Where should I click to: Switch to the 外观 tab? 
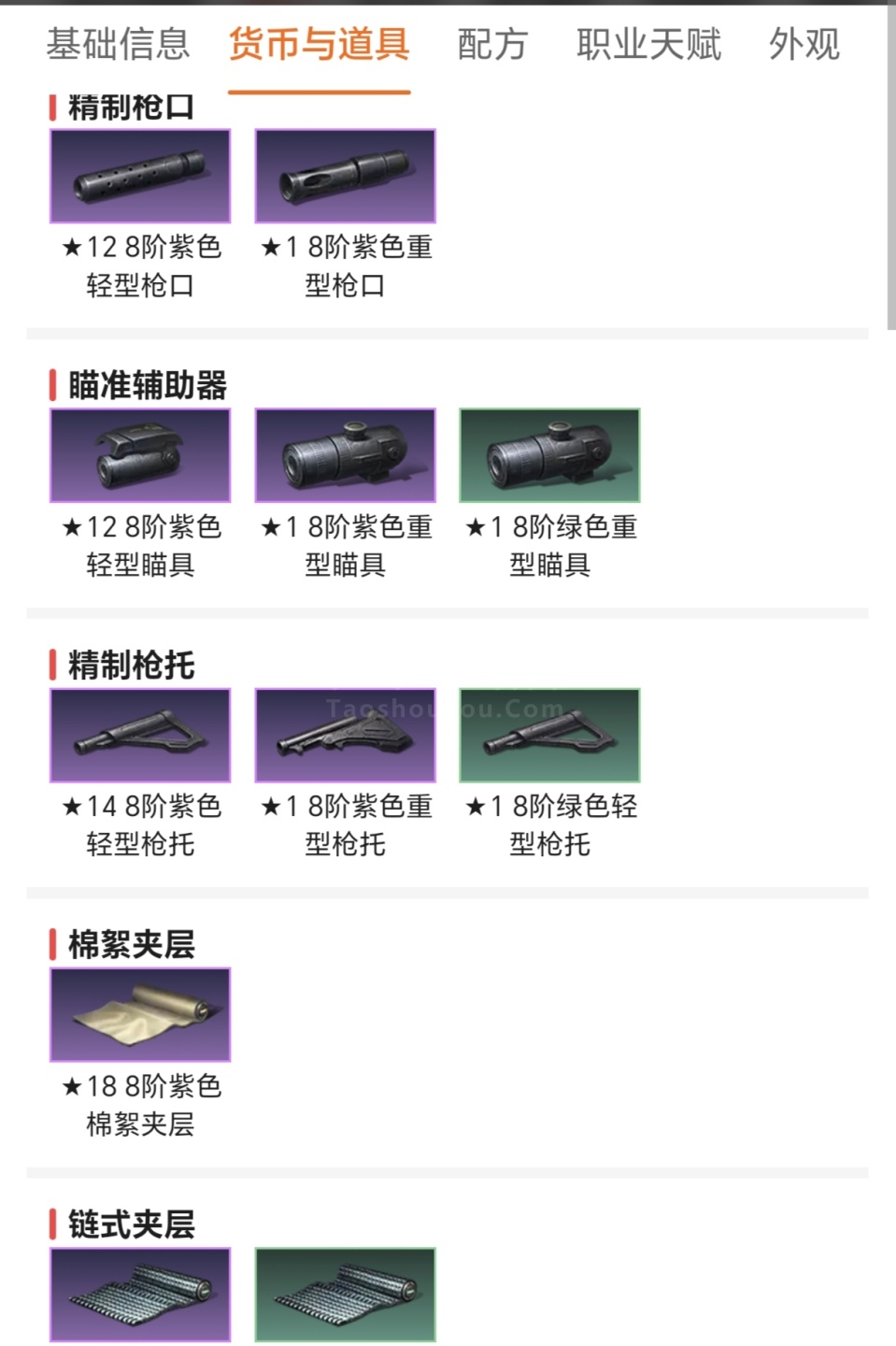pos(804,44)
